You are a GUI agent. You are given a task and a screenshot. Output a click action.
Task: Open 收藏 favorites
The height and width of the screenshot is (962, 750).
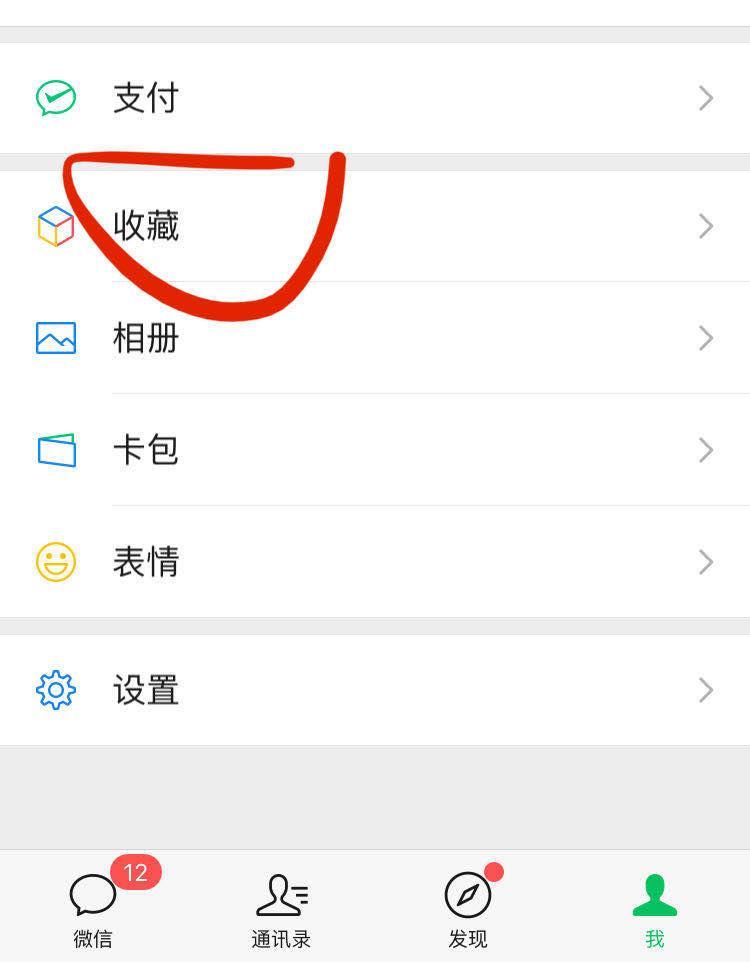click(375, 227)
